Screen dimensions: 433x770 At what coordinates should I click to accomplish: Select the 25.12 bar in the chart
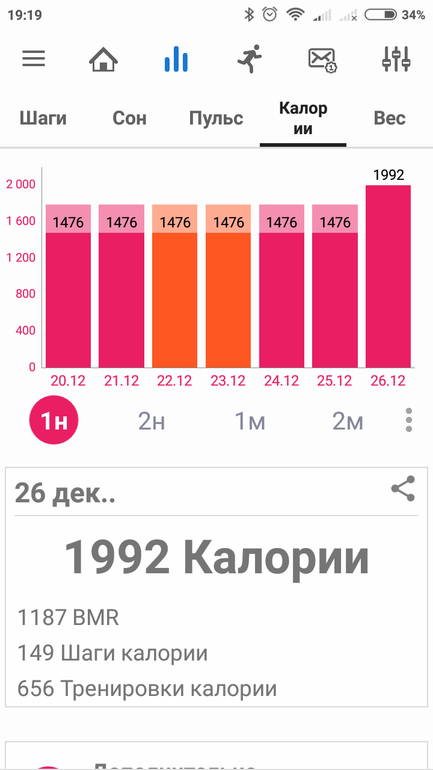tap(335, 286)
